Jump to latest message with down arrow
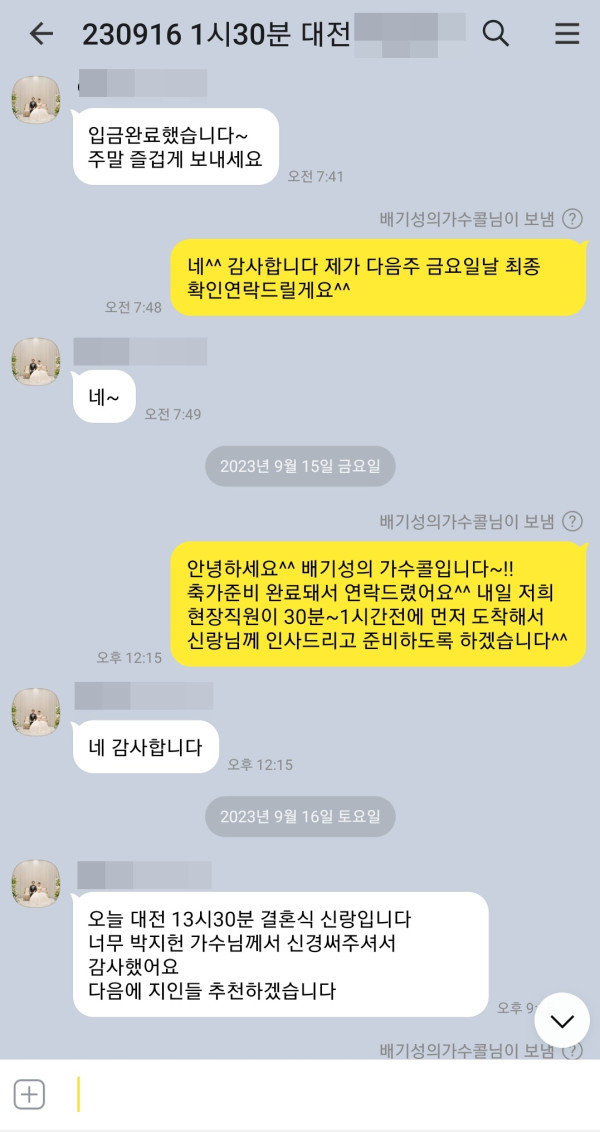600x1132 pixels. pyautogui.click(x=562, y=1020)
